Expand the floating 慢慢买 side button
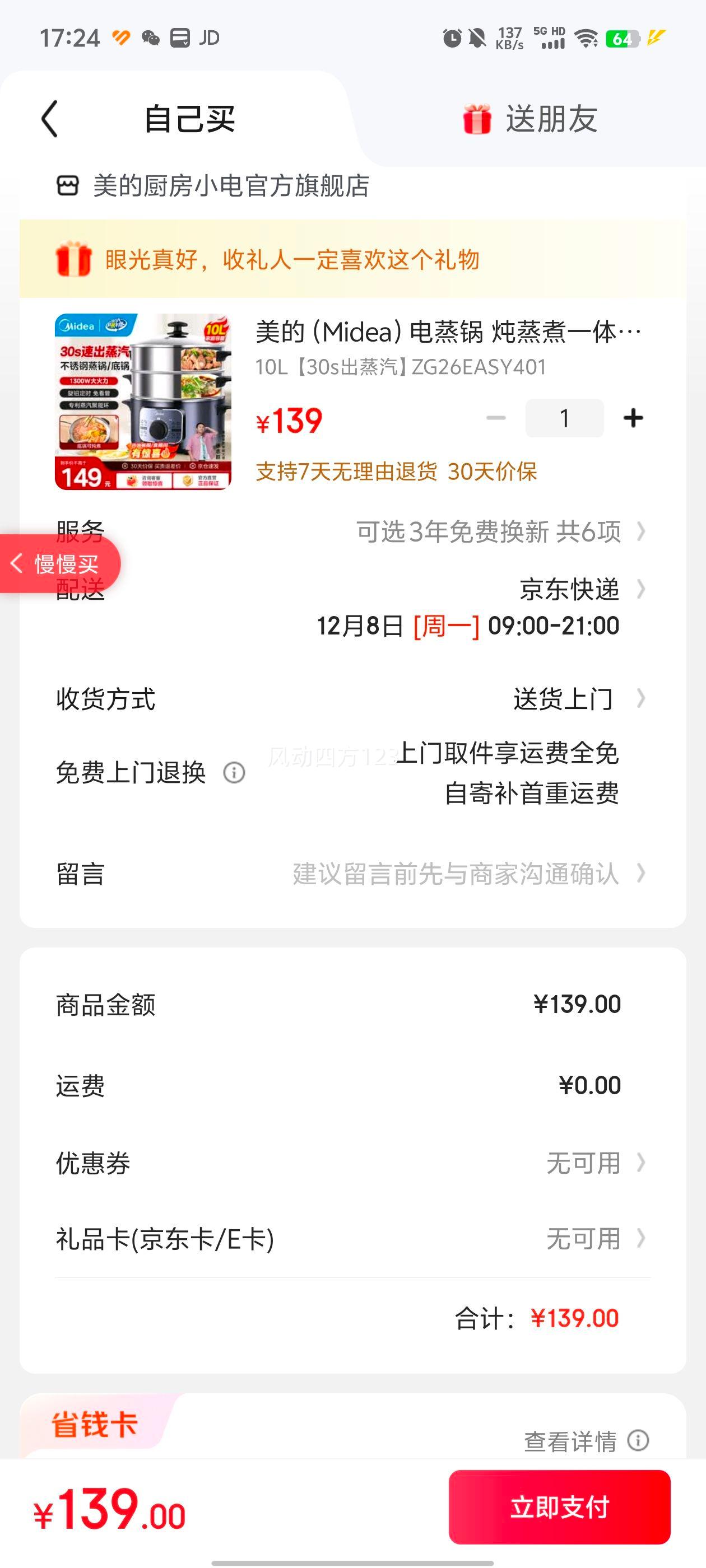 [60, 564]
